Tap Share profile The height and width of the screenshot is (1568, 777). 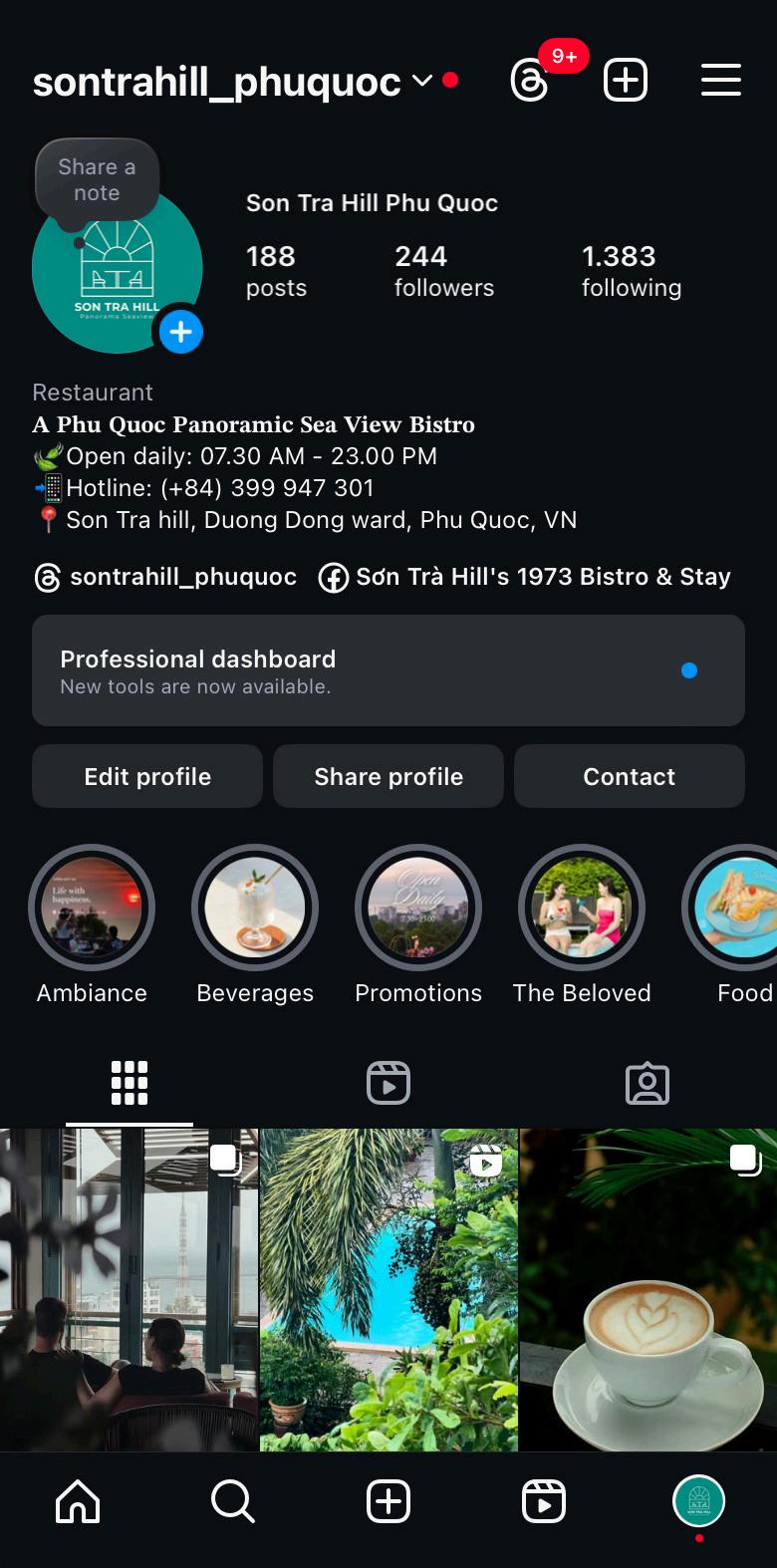388,776
